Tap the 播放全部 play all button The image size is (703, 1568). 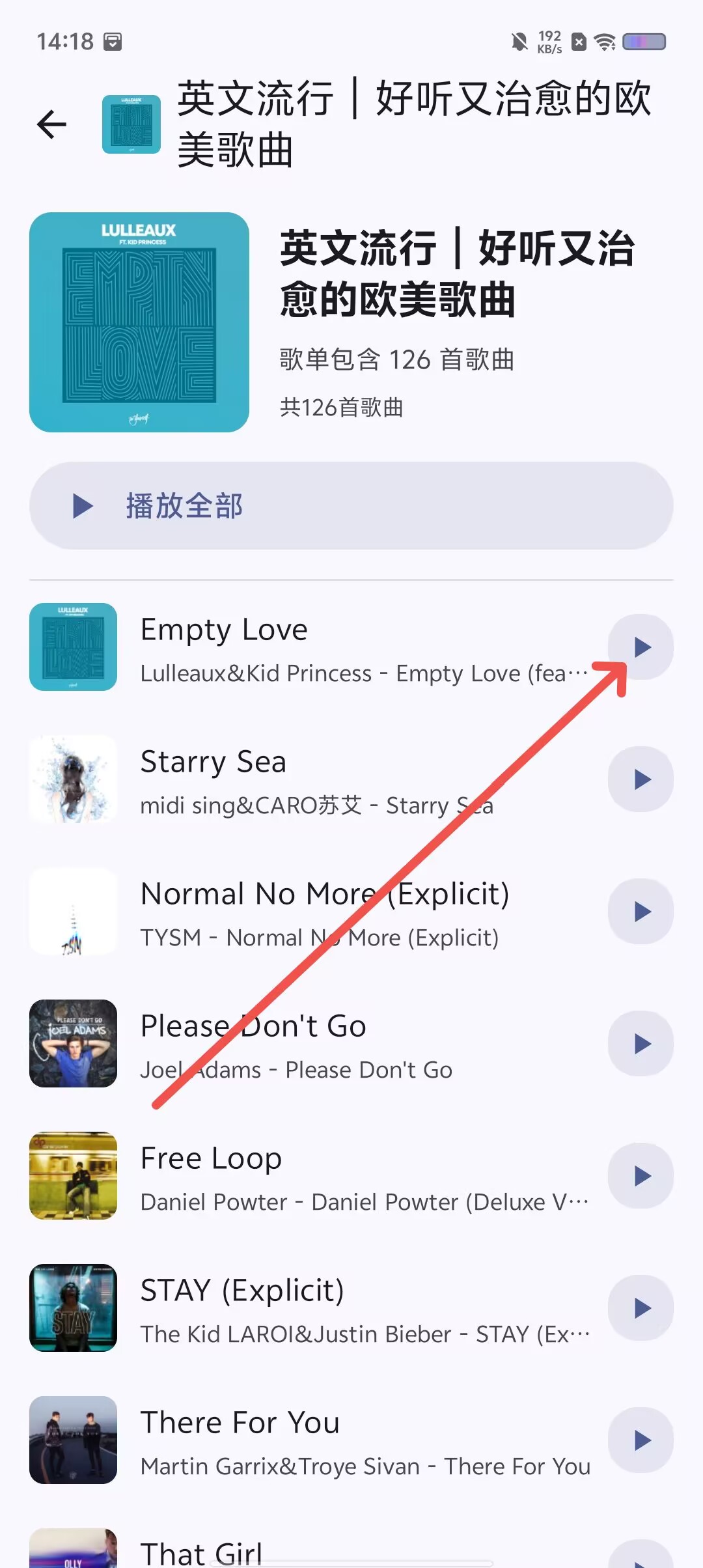click(351, 506)
